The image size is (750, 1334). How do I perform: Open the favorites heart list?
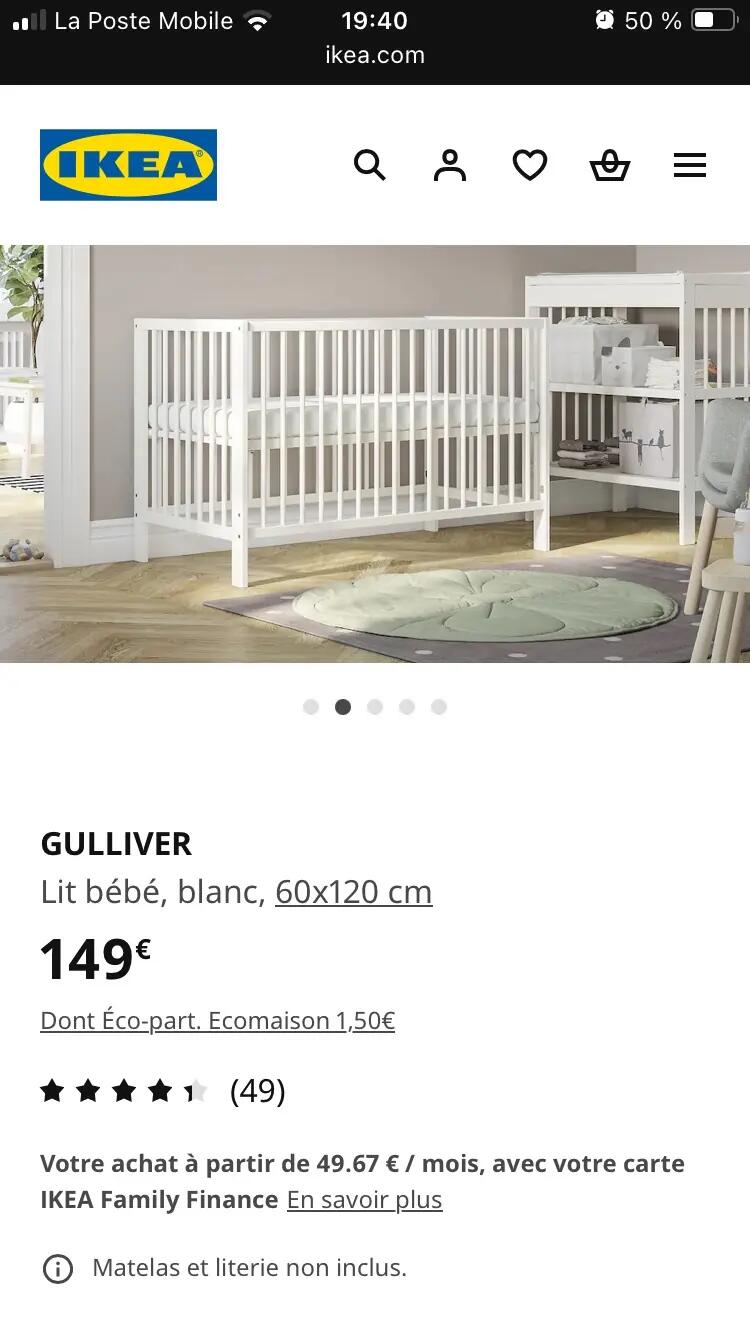coord(530,165)
